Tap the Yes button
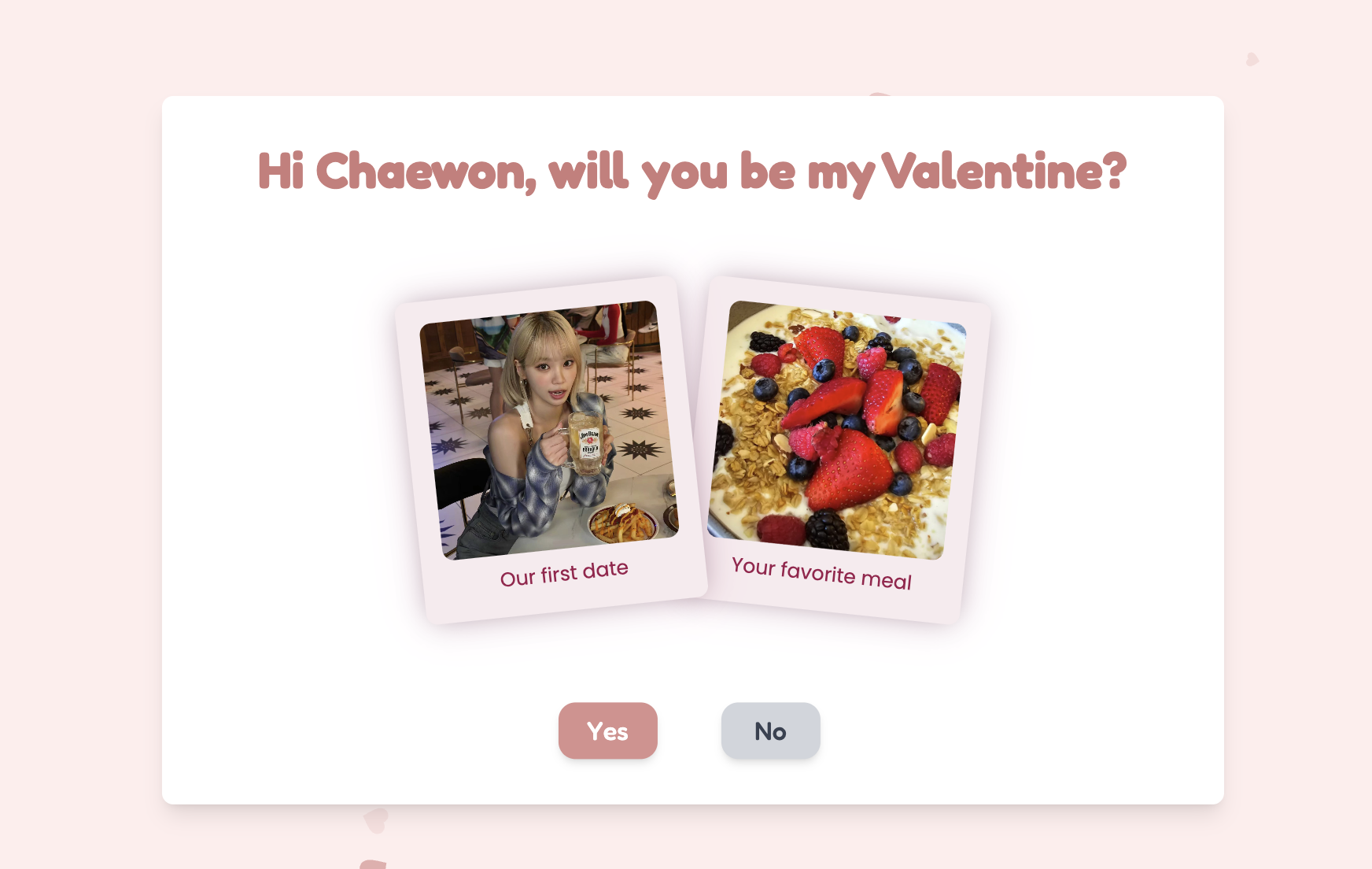1372x869 pixels. click(607, 730)
